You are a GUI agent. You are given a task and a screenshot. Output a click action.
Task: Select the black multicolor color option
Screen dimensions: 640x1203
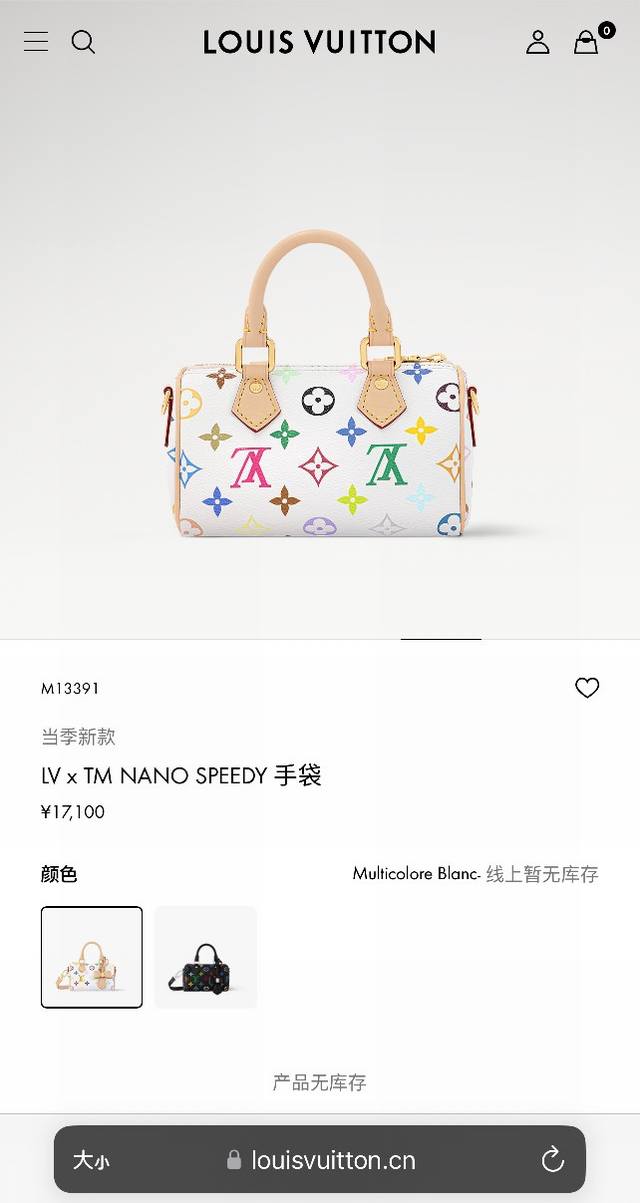206,957
